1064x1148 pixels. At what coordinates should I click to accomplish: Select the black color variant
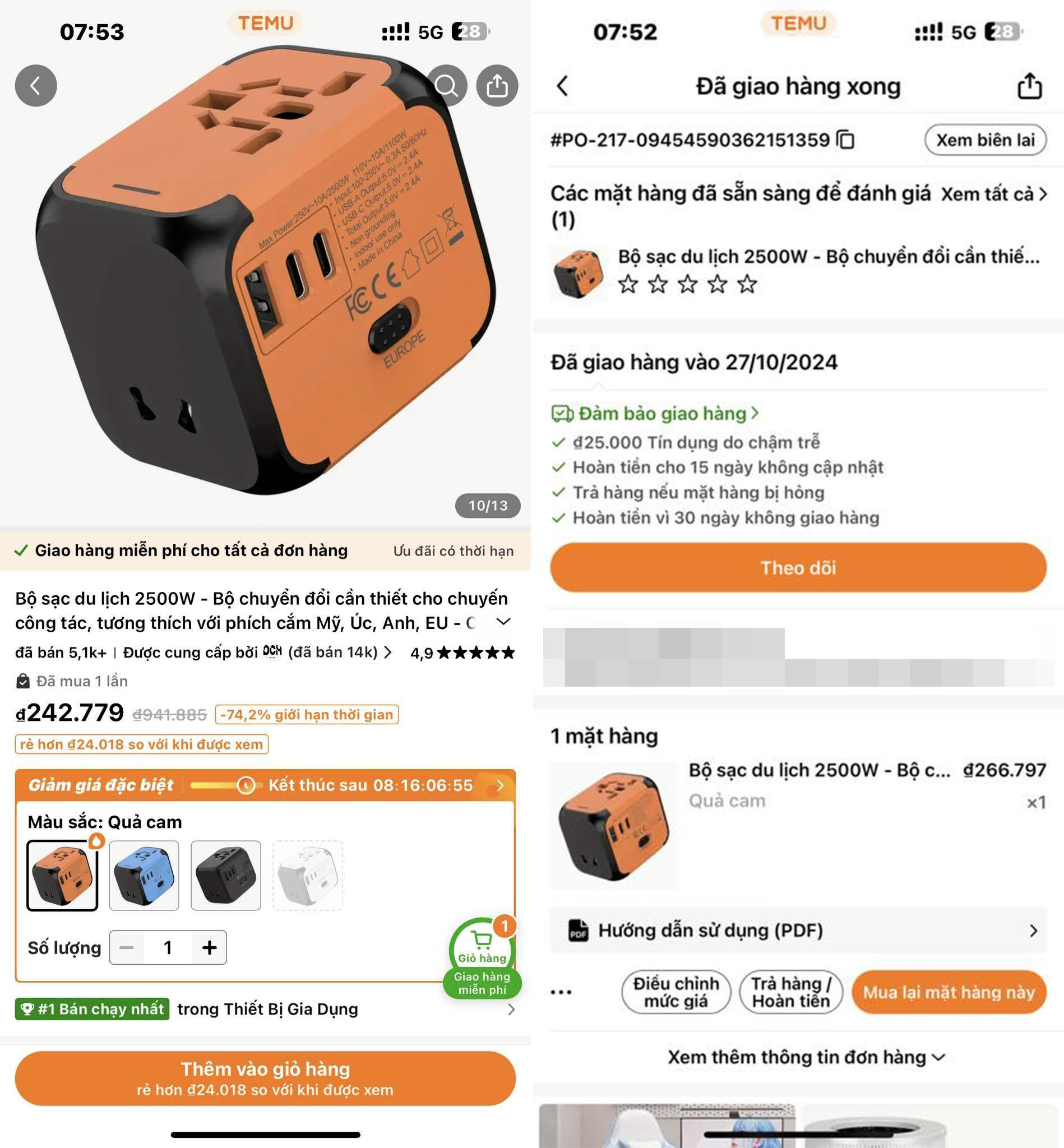point(226,875)
